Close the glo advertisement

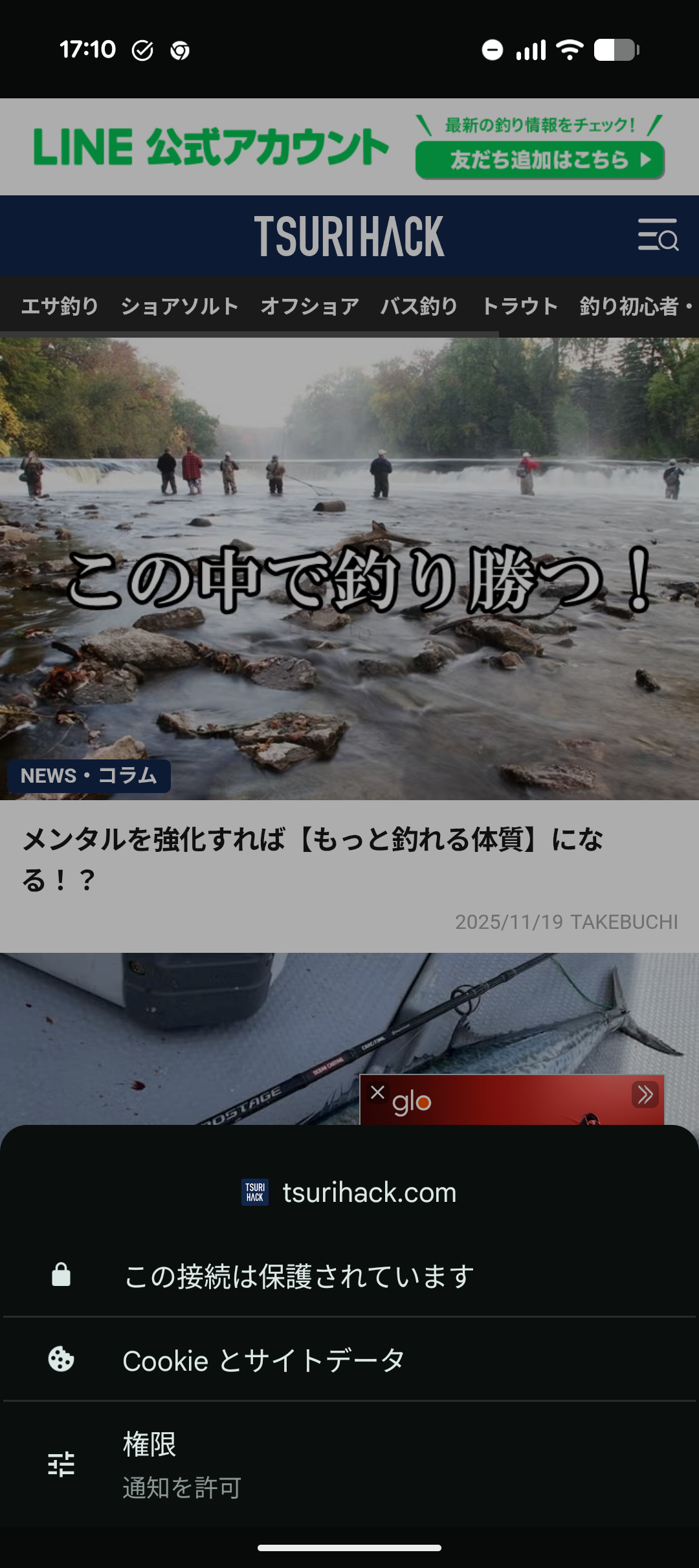tap(377, 1093)
